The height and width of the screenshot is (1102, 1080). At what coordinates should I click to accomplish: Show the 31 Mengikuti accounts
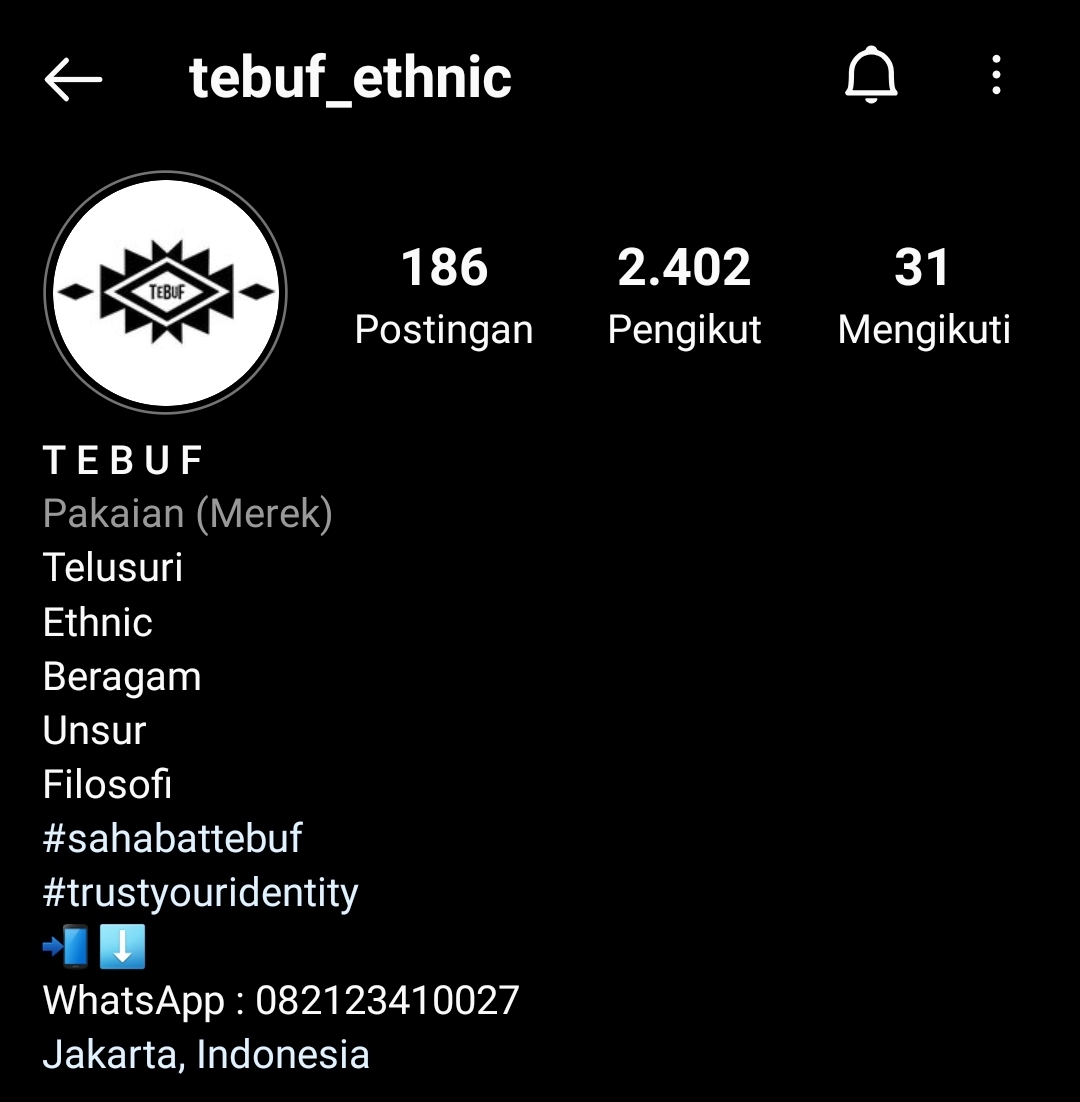923,296
